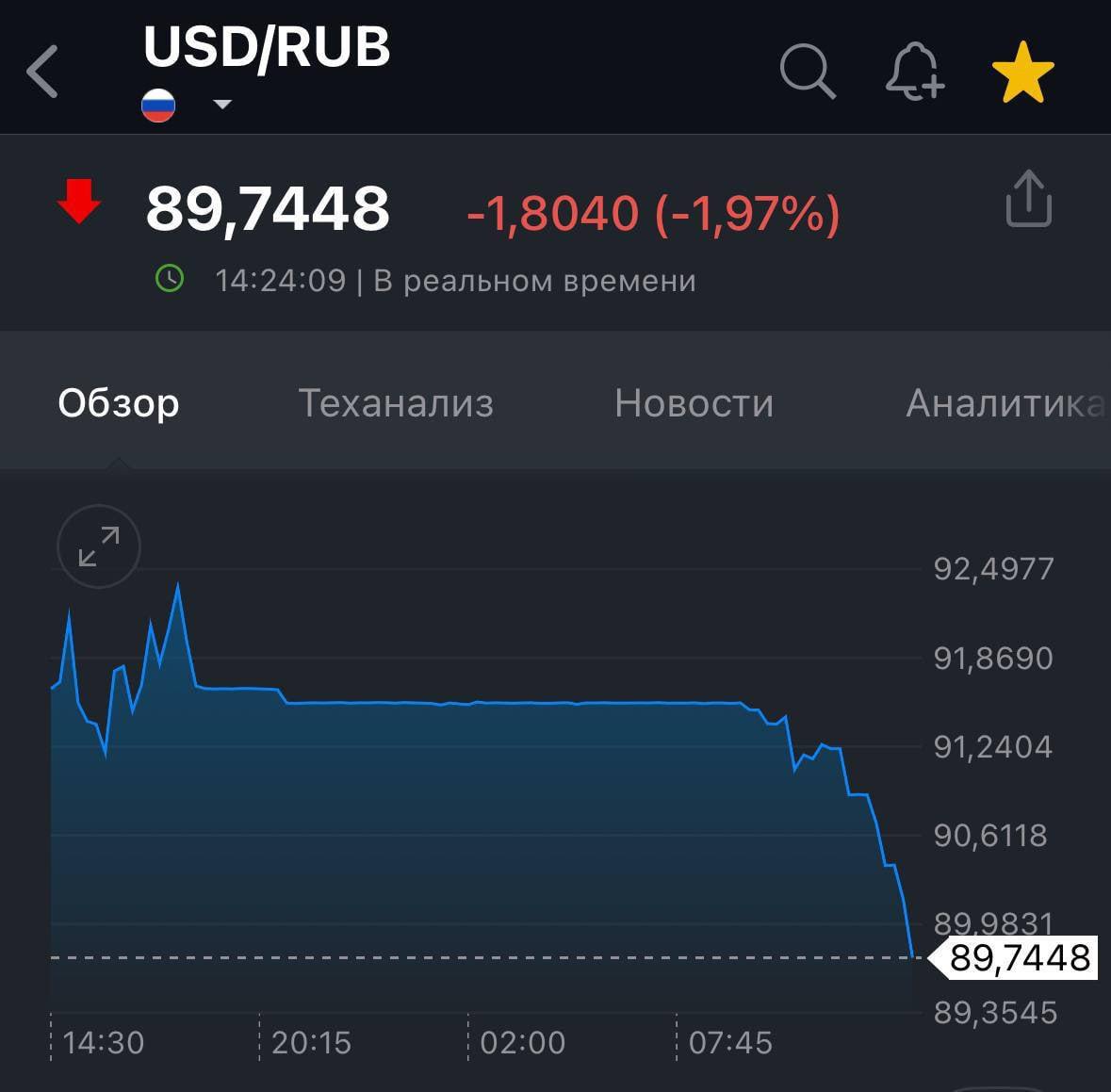Expand the exchange dropdown by the flag

(x=221, y=105)
